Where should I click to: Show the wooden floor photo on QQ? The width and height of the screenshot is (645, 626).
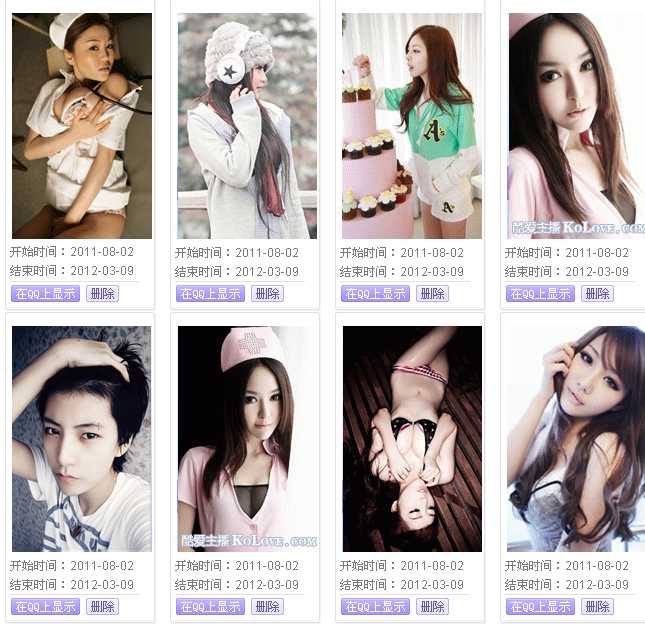click(x=375, y=606)
